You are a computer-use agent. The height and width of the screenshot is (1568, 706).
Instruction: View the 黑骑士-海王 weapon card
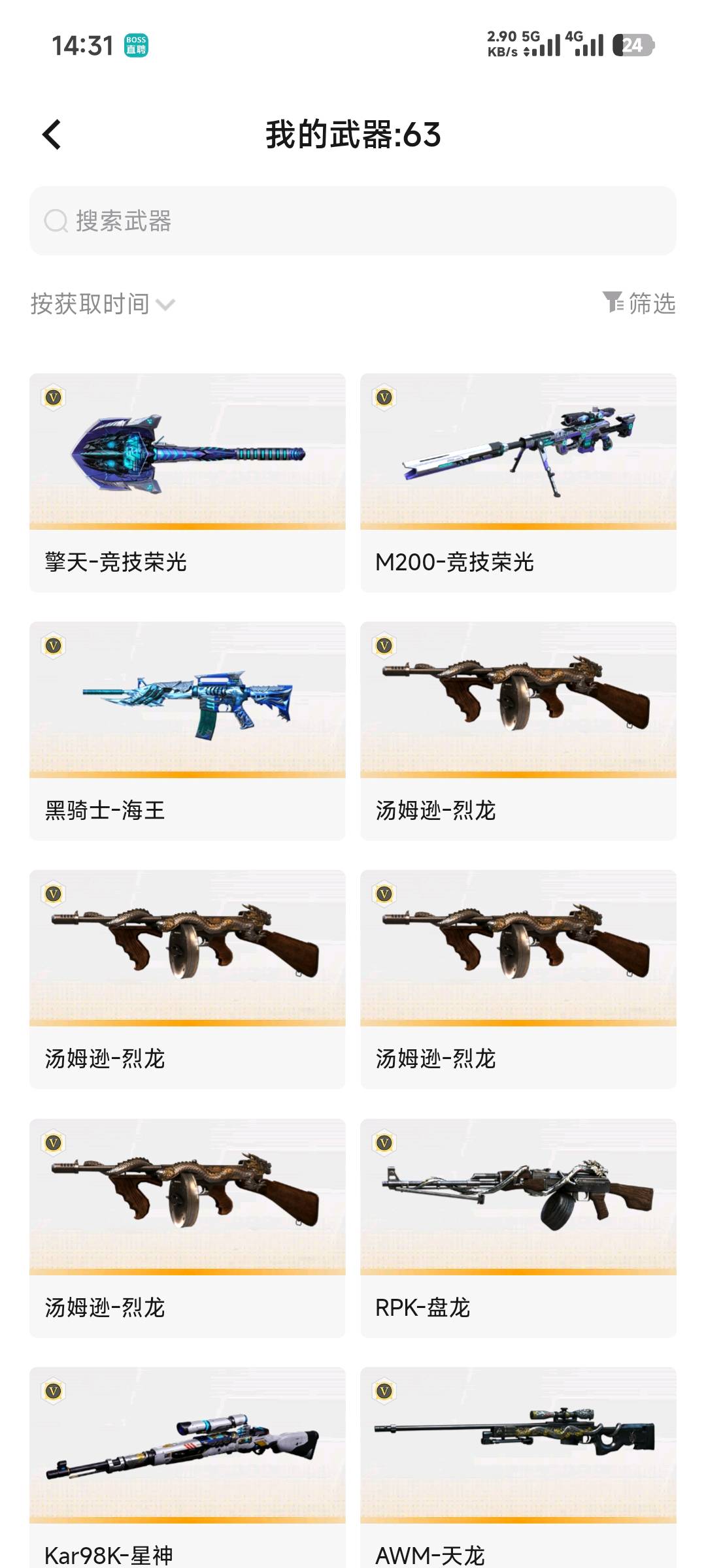pyautogui.click(x=187, y=730)
